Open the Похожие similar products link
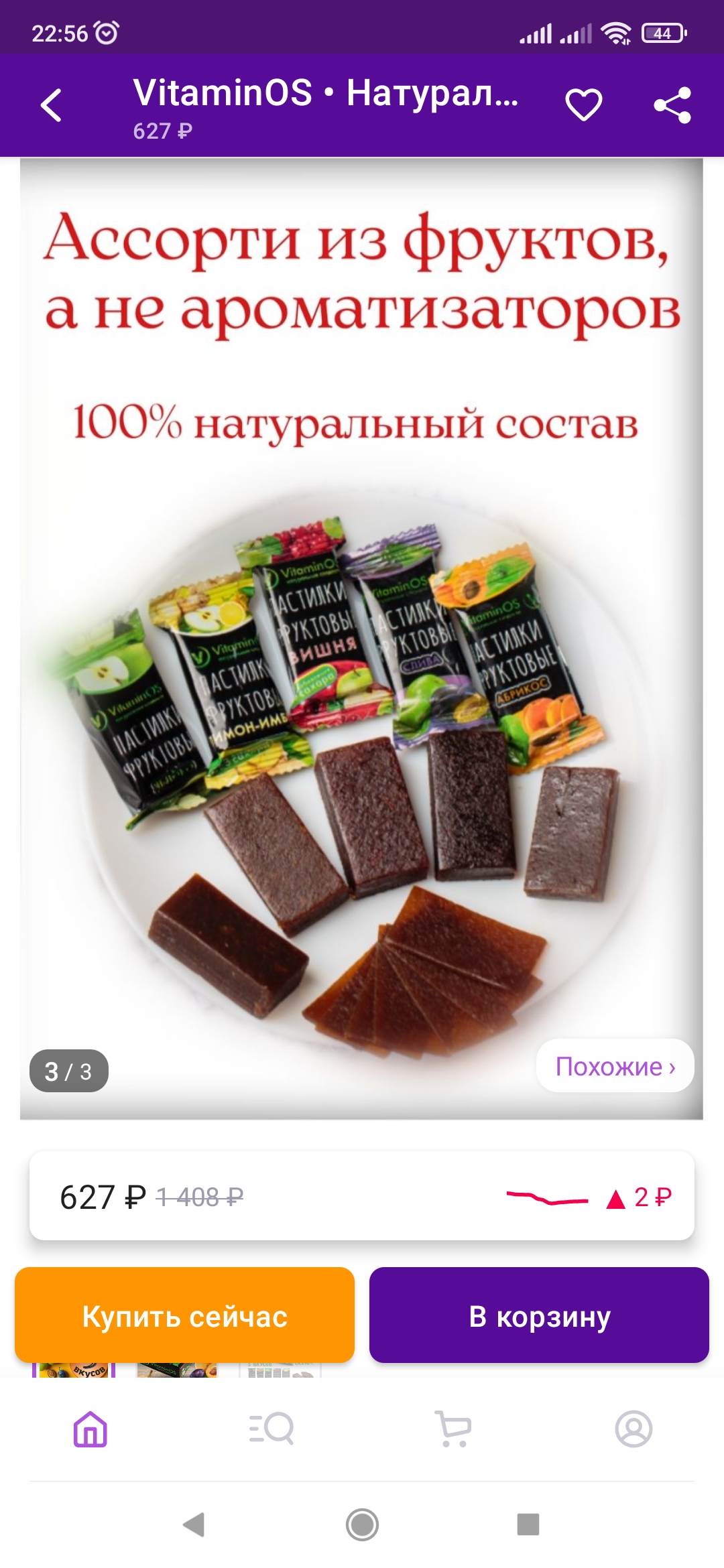The image size is (724, 1568). [615, 1066]
